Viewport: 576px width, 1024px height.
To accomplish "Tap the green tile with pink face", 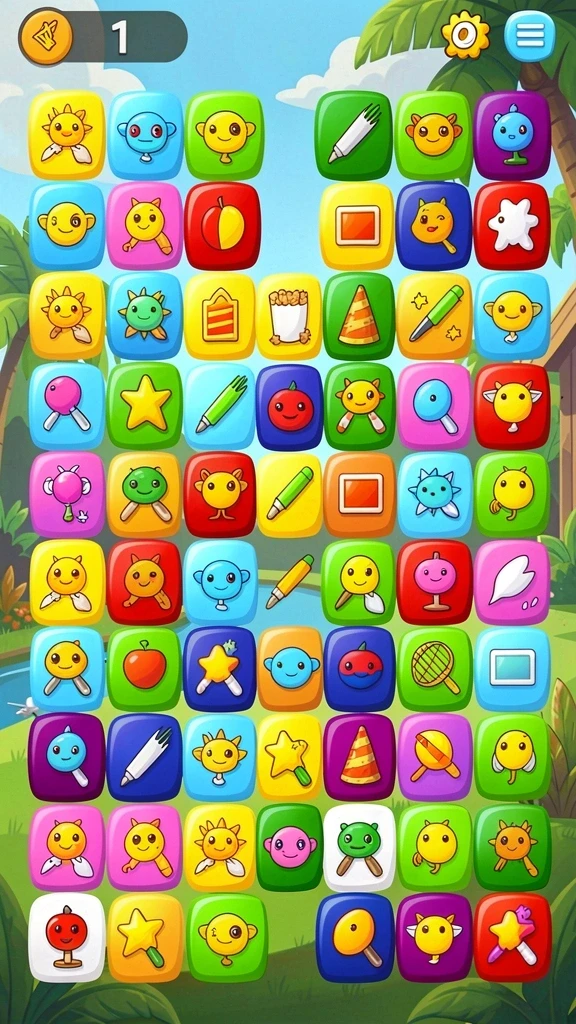I will (289, 848).
